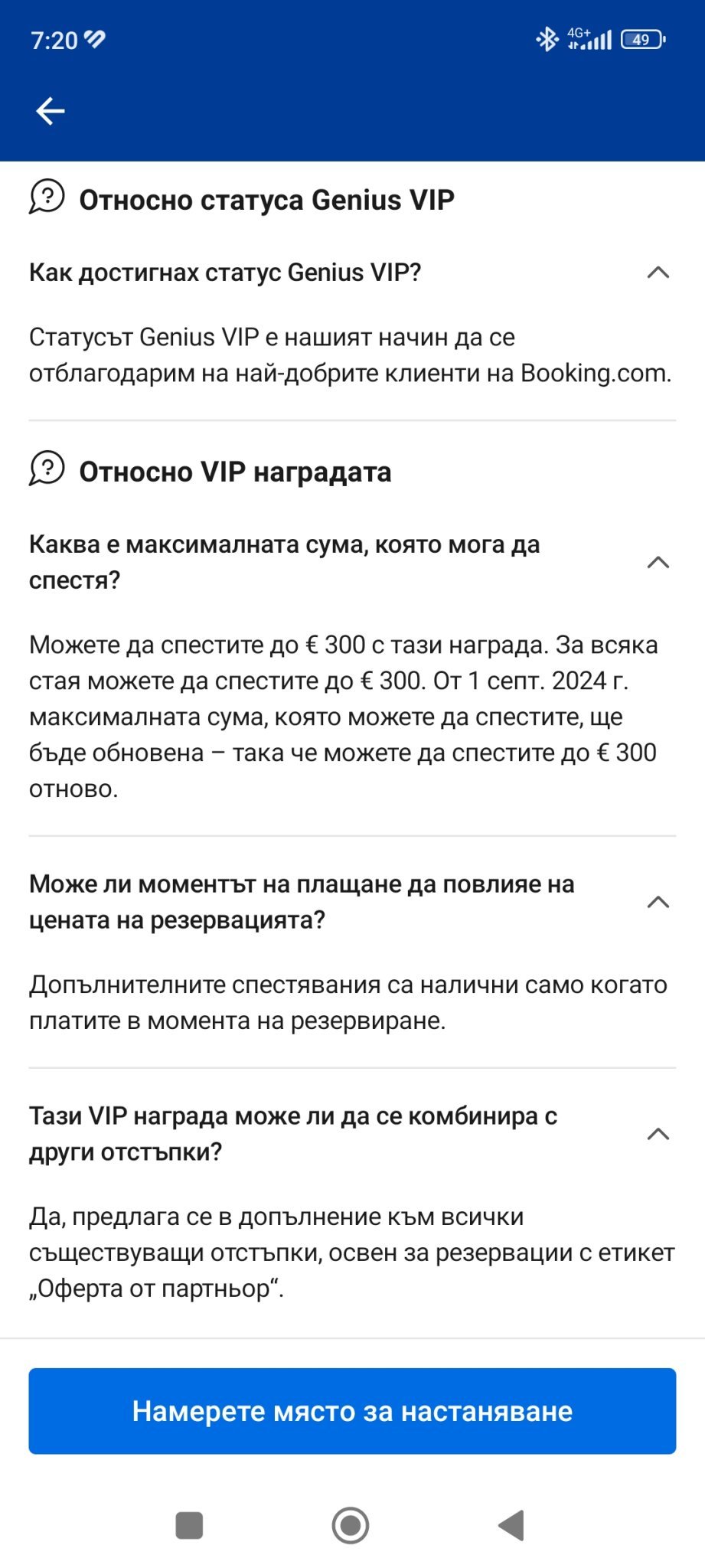
Task: Go back using the top arrow
Action: pos(51,111)
